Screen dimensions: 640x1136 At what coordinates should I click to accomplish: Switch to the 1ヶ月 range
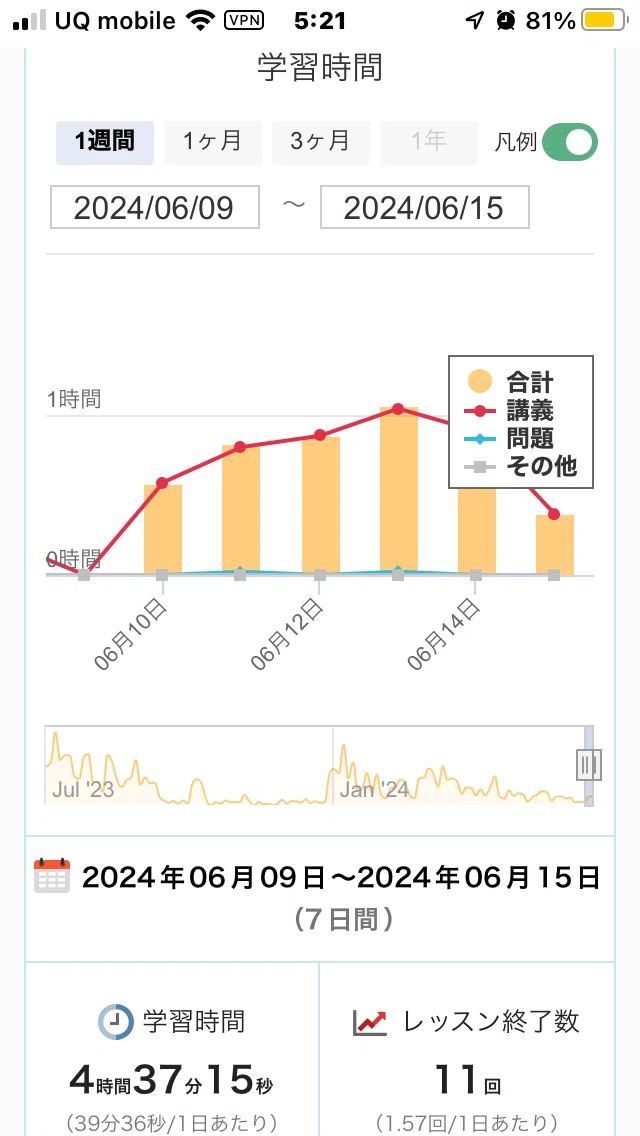click(x=212, y=142)
